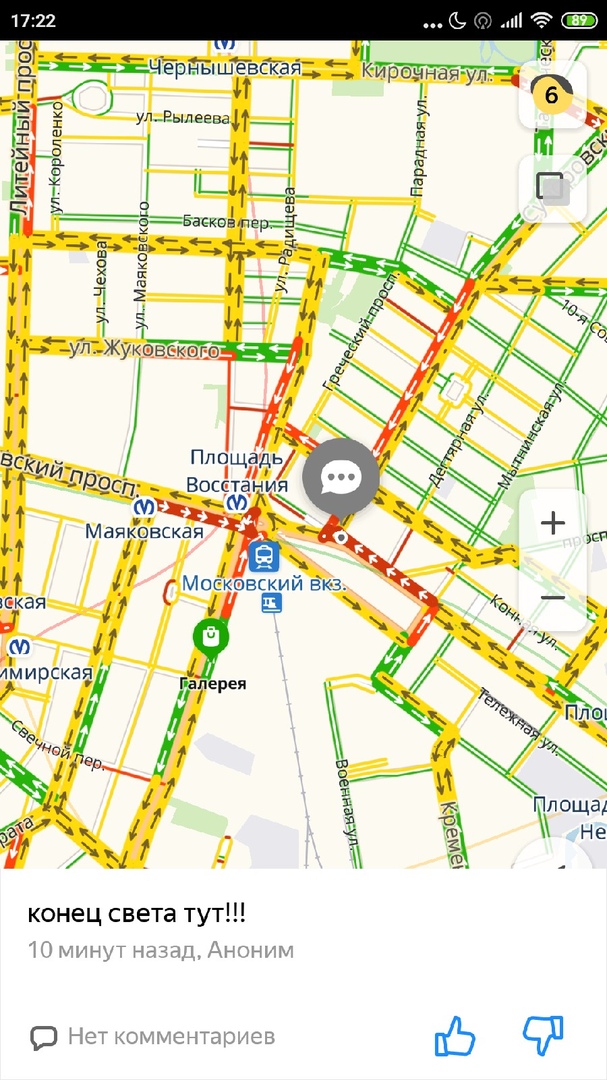
Task: Tap the road event comment marker on the map
Action: point(340,479)
